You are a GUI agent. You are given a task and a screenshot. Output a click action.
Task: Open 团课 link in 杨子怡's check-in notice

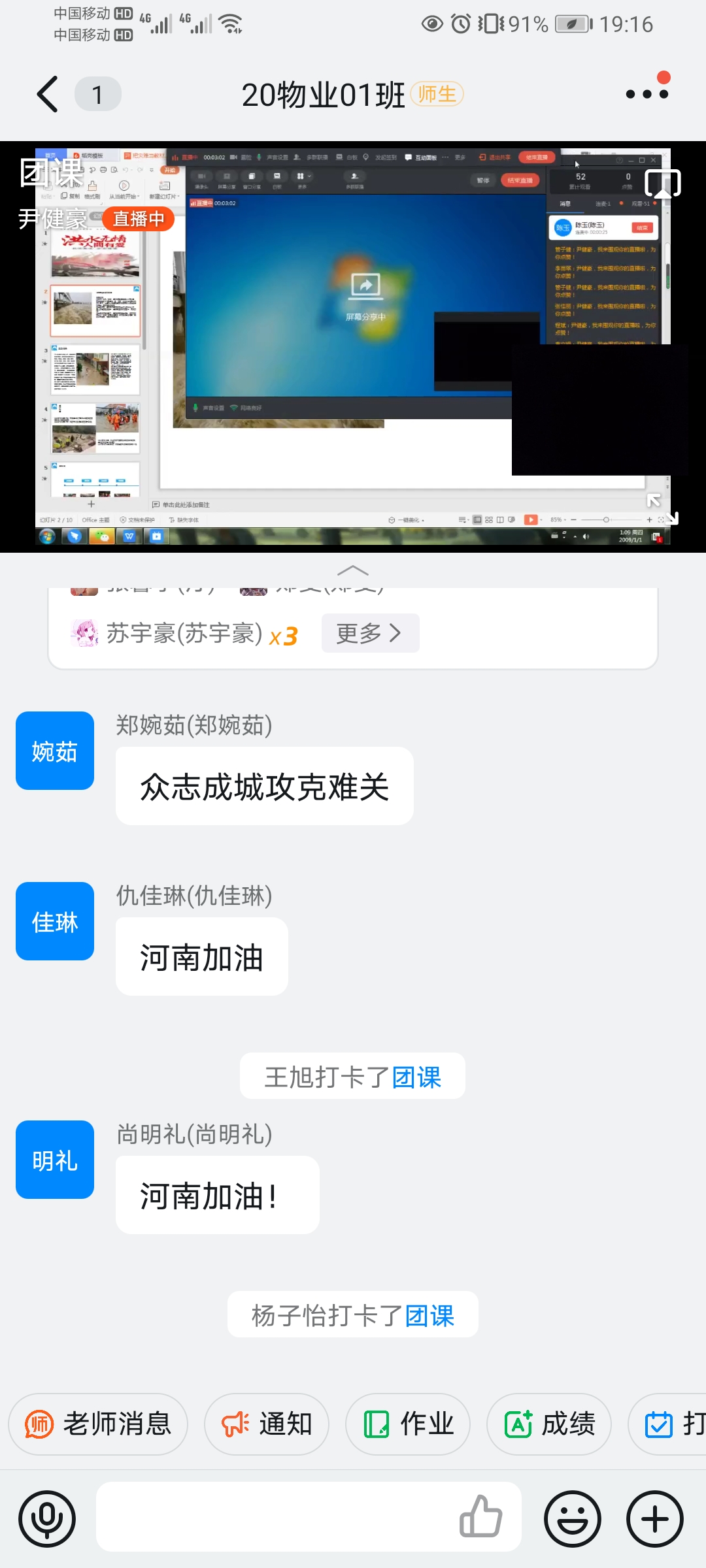click(x=429, y=1315)
